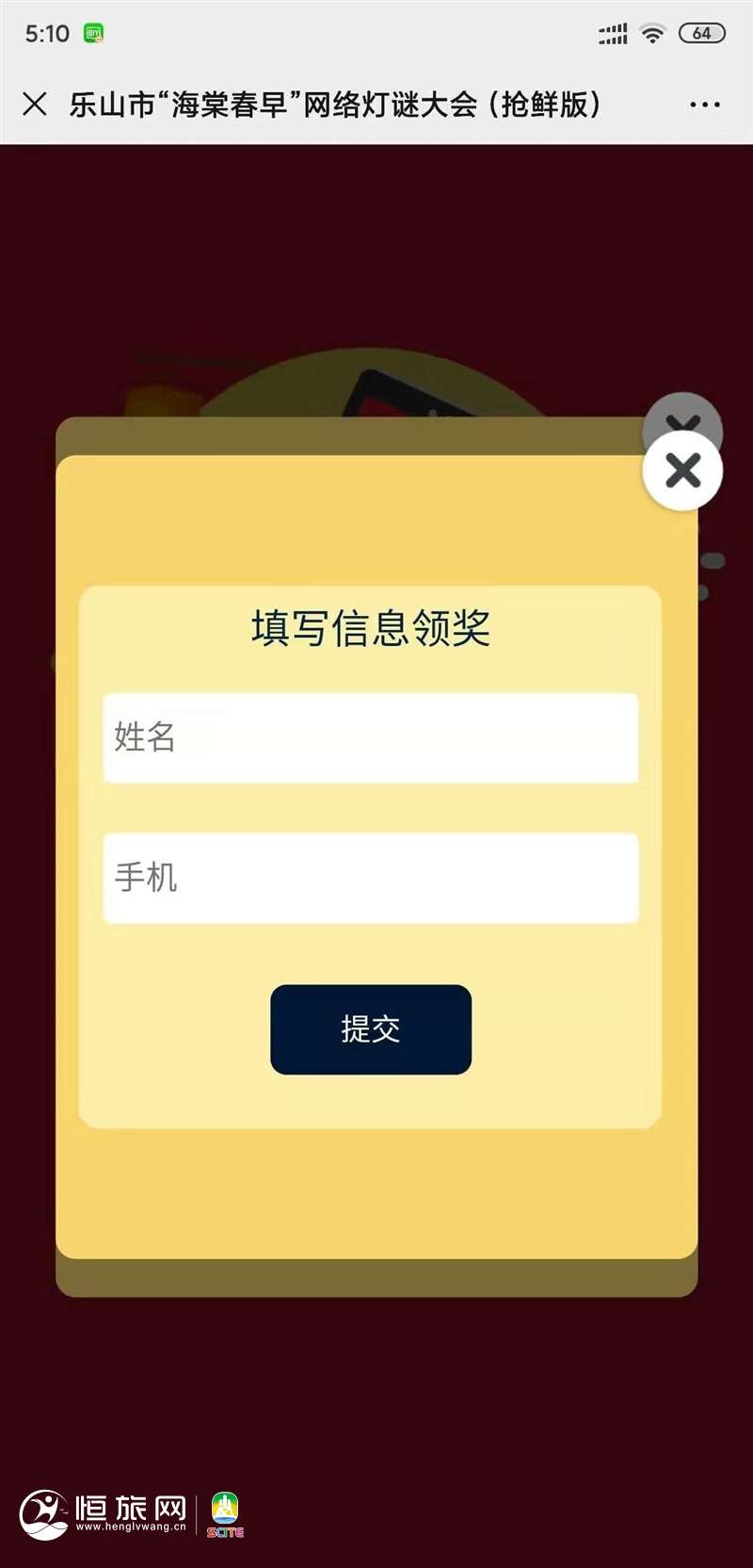The height and width of the screenshot is (1568, 753).
Task: Submit the form with 提交
Action: pyautogui.click(x=371, y=1029)
